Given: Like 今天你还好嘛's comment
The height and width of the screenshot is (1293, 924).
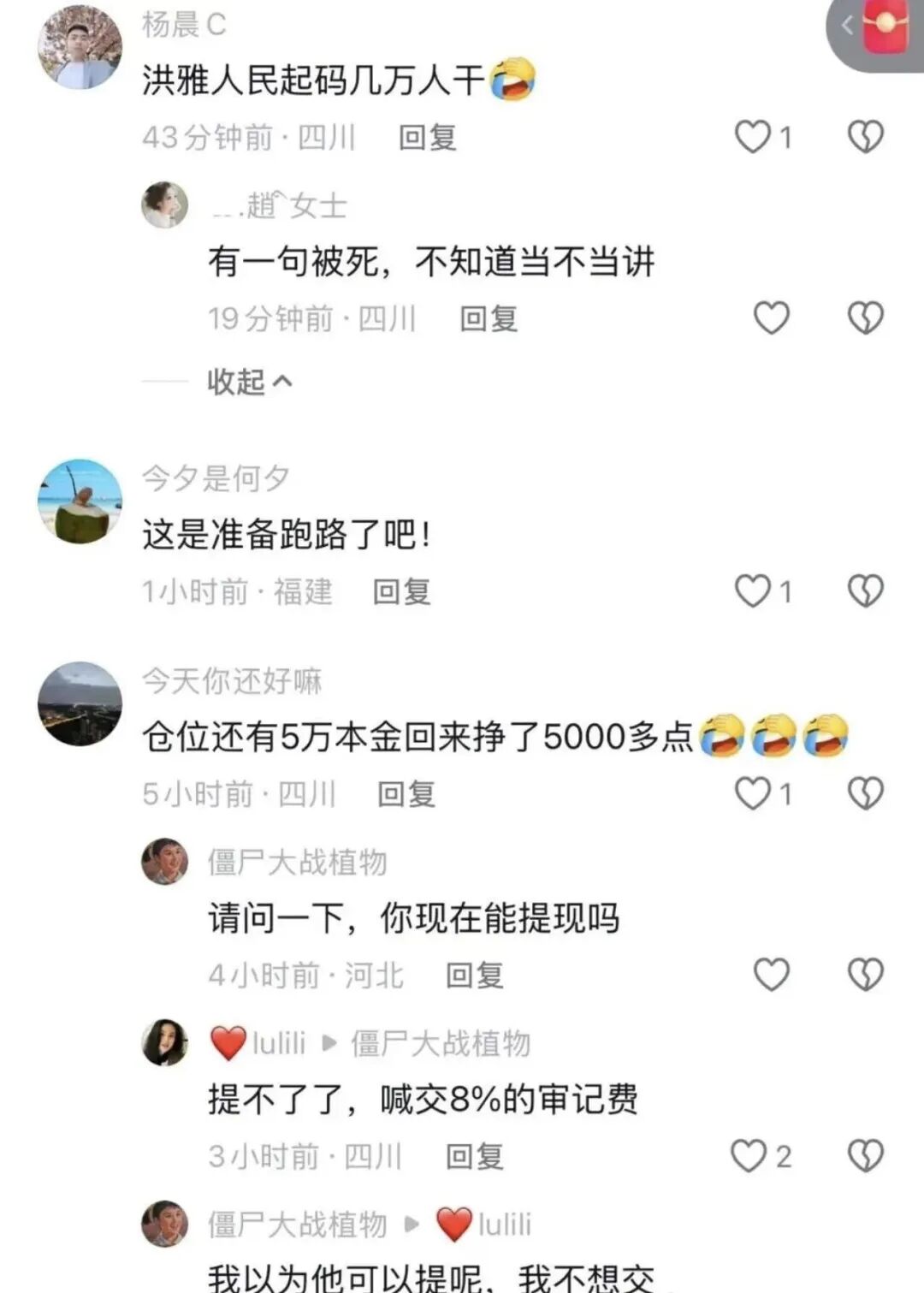Looking at the screenshot, I should pyautogui.click(x=754, y=794).
